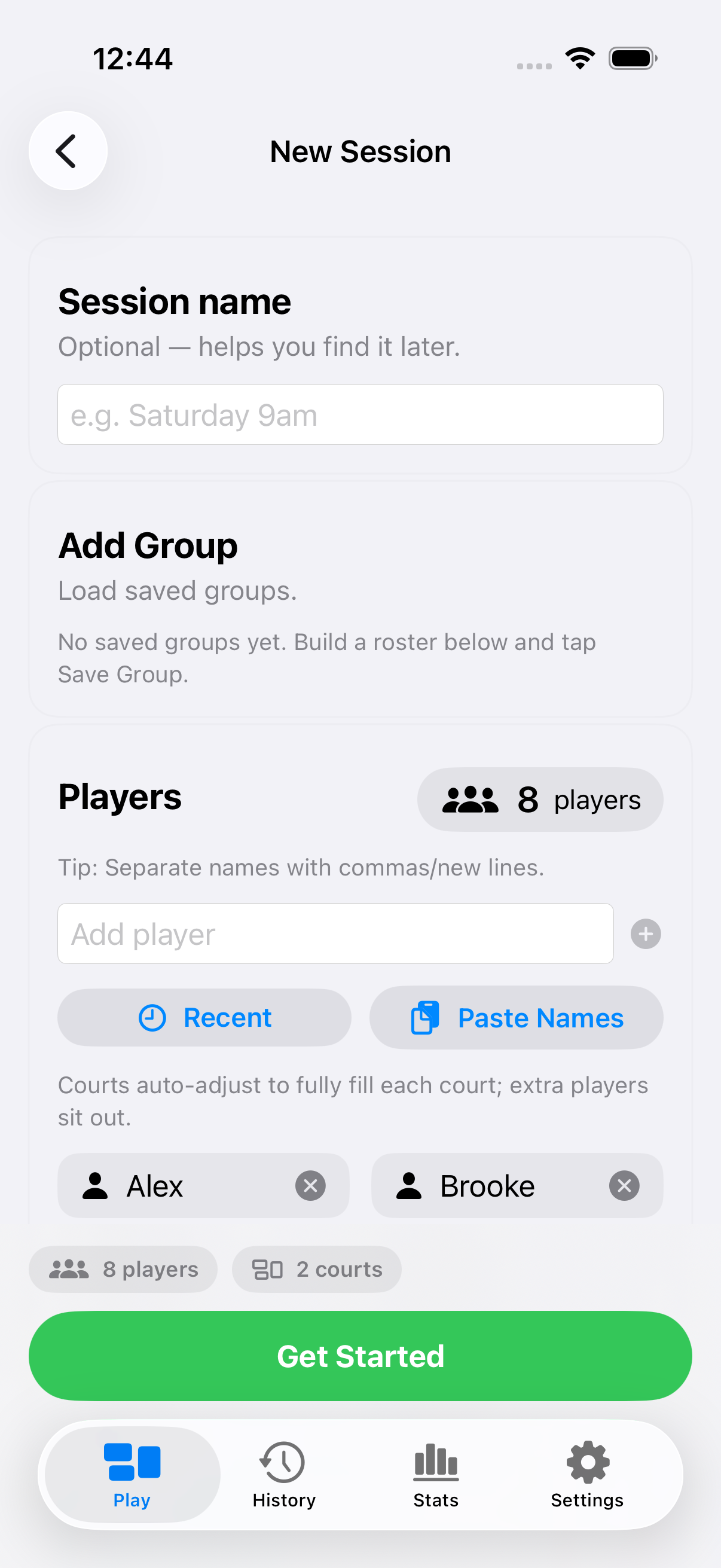
Task: Remove Brooke from the player list
Action: (x=624, y=1185)
